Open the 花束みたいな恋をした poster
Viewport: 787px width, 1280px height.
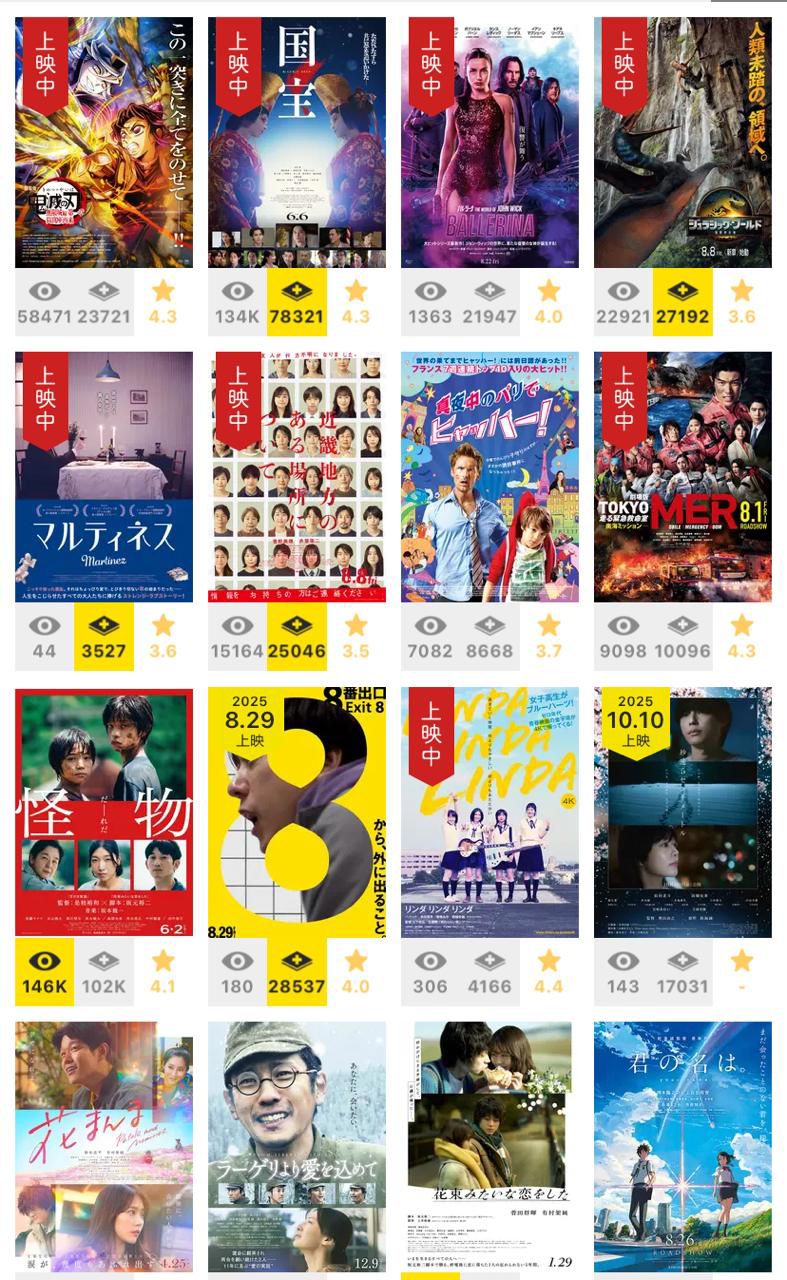(490, 1147)
